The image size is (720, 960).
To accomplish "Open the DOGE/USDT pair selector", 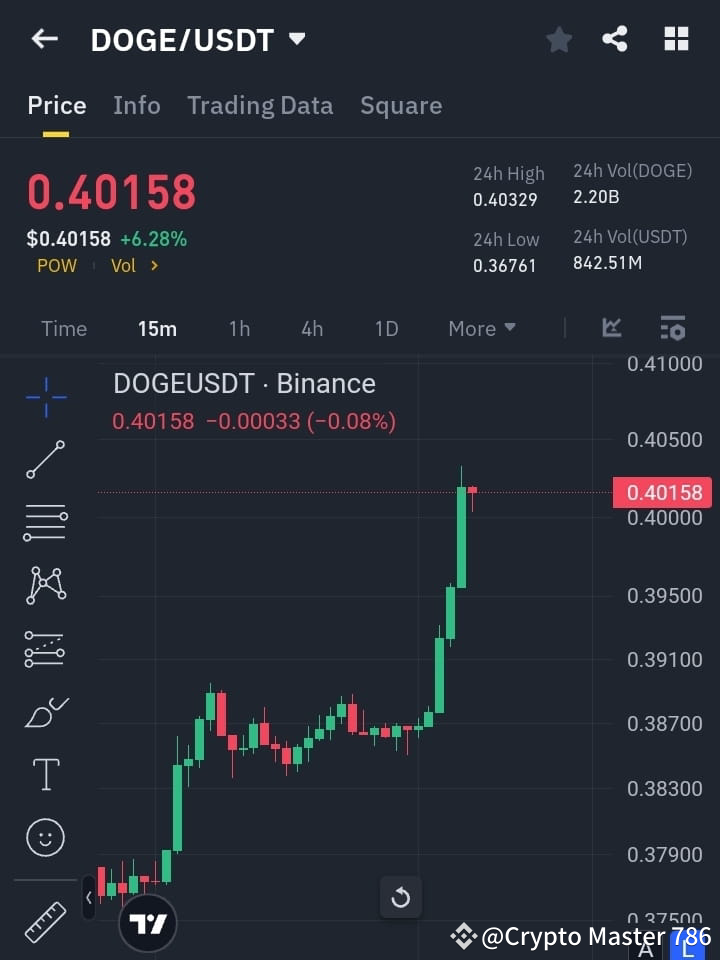I will pyautogui.click(x=196, y=39).
